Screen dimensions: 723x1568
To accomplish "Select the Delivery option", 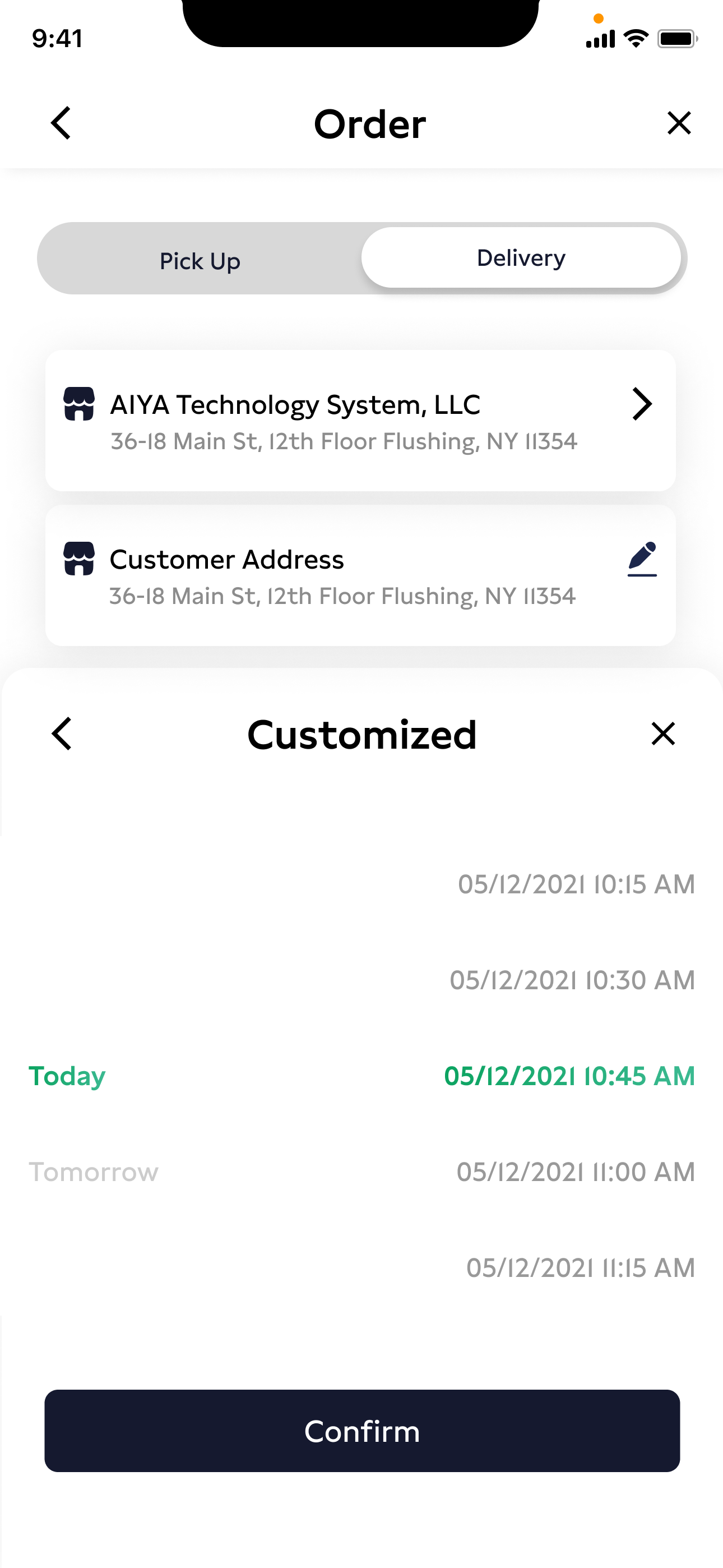I will [521, 258].
